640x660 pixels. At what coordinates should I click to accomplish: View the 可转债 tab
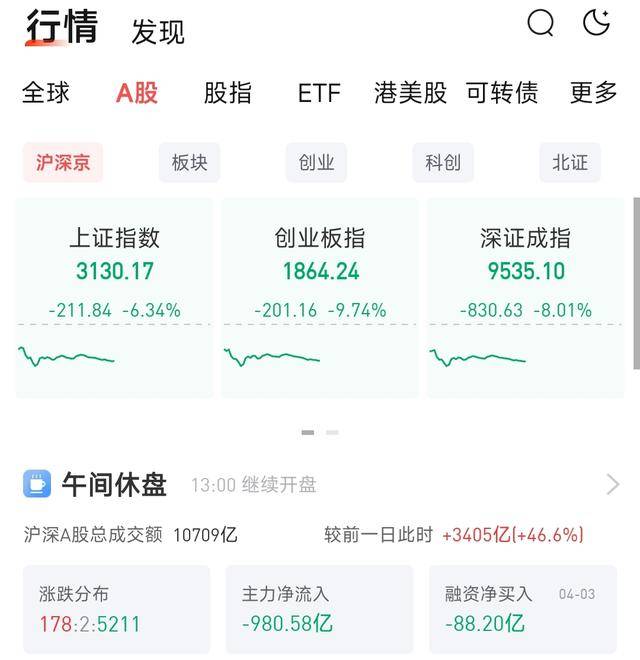(x=502, y=93)
